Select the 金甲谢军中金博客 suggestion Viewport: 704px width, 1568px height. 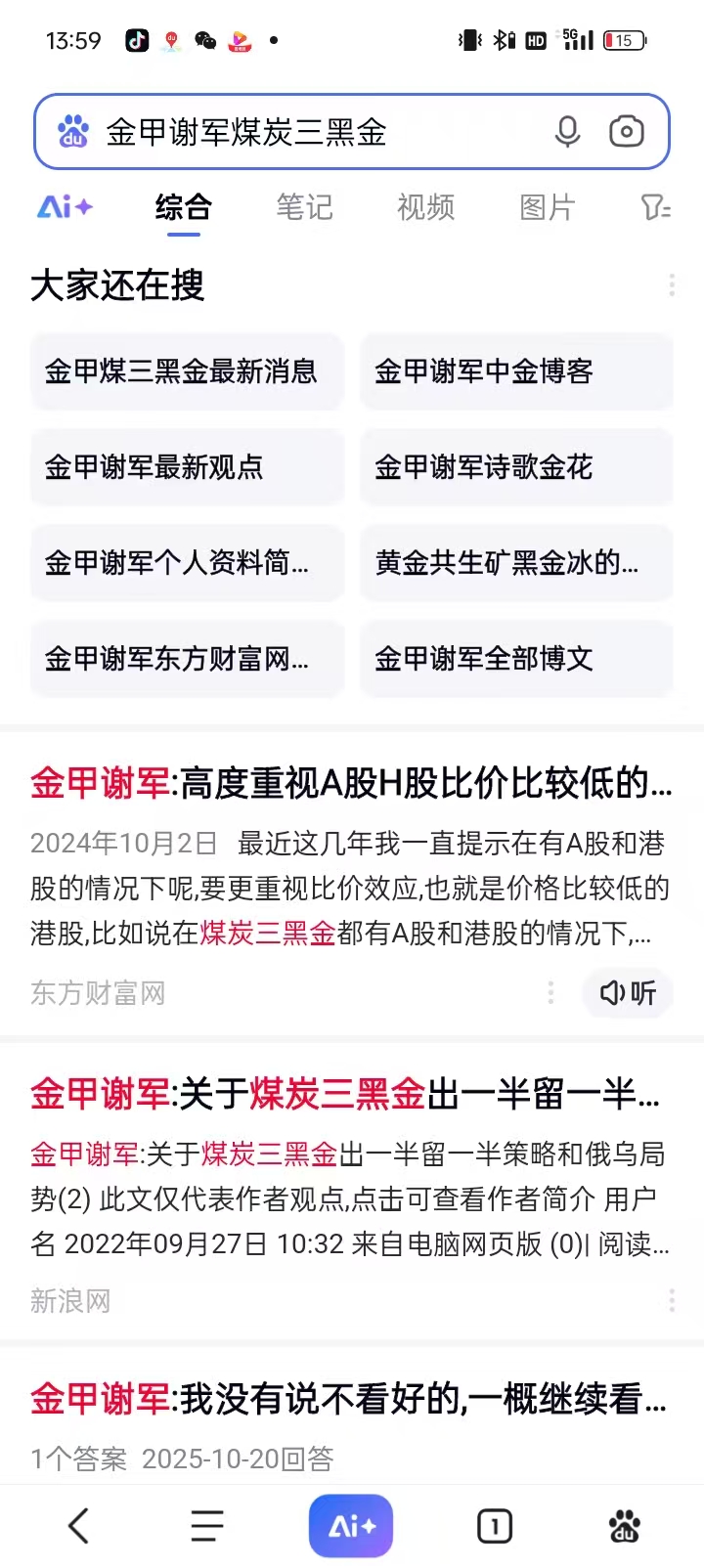(x=516, y=371)
